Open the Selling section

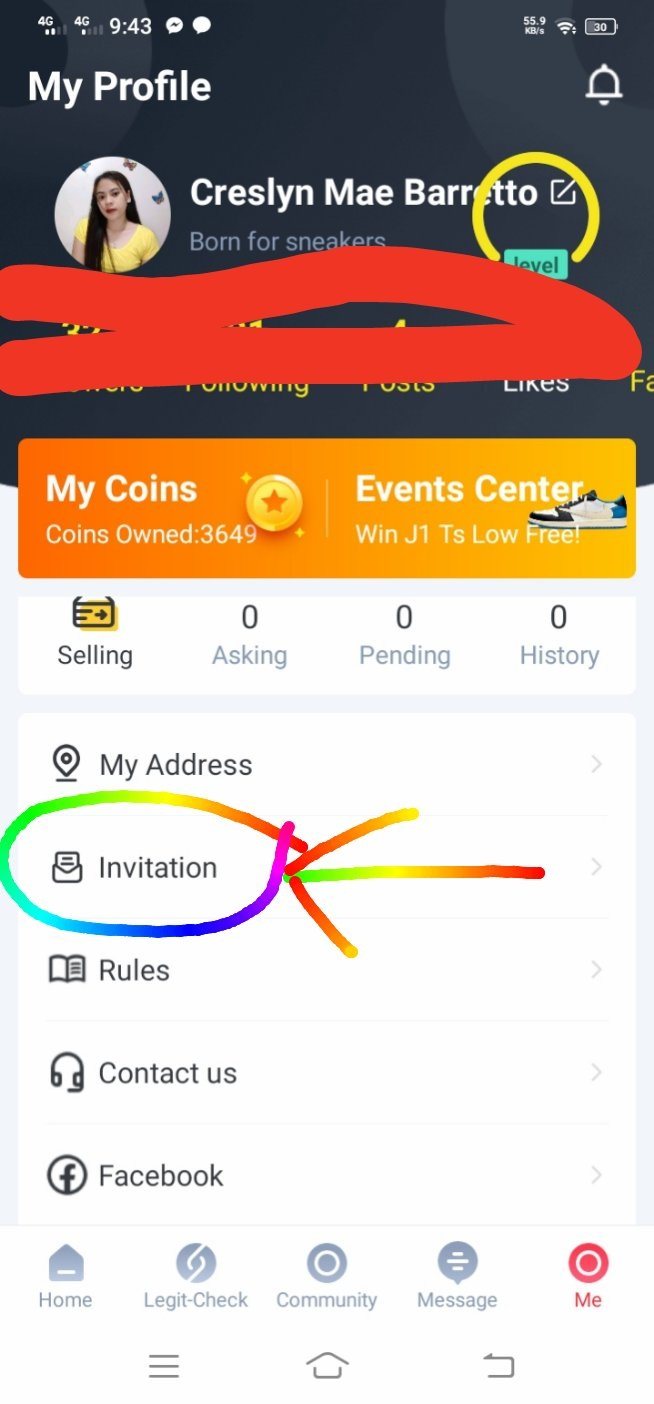point(95,634)
